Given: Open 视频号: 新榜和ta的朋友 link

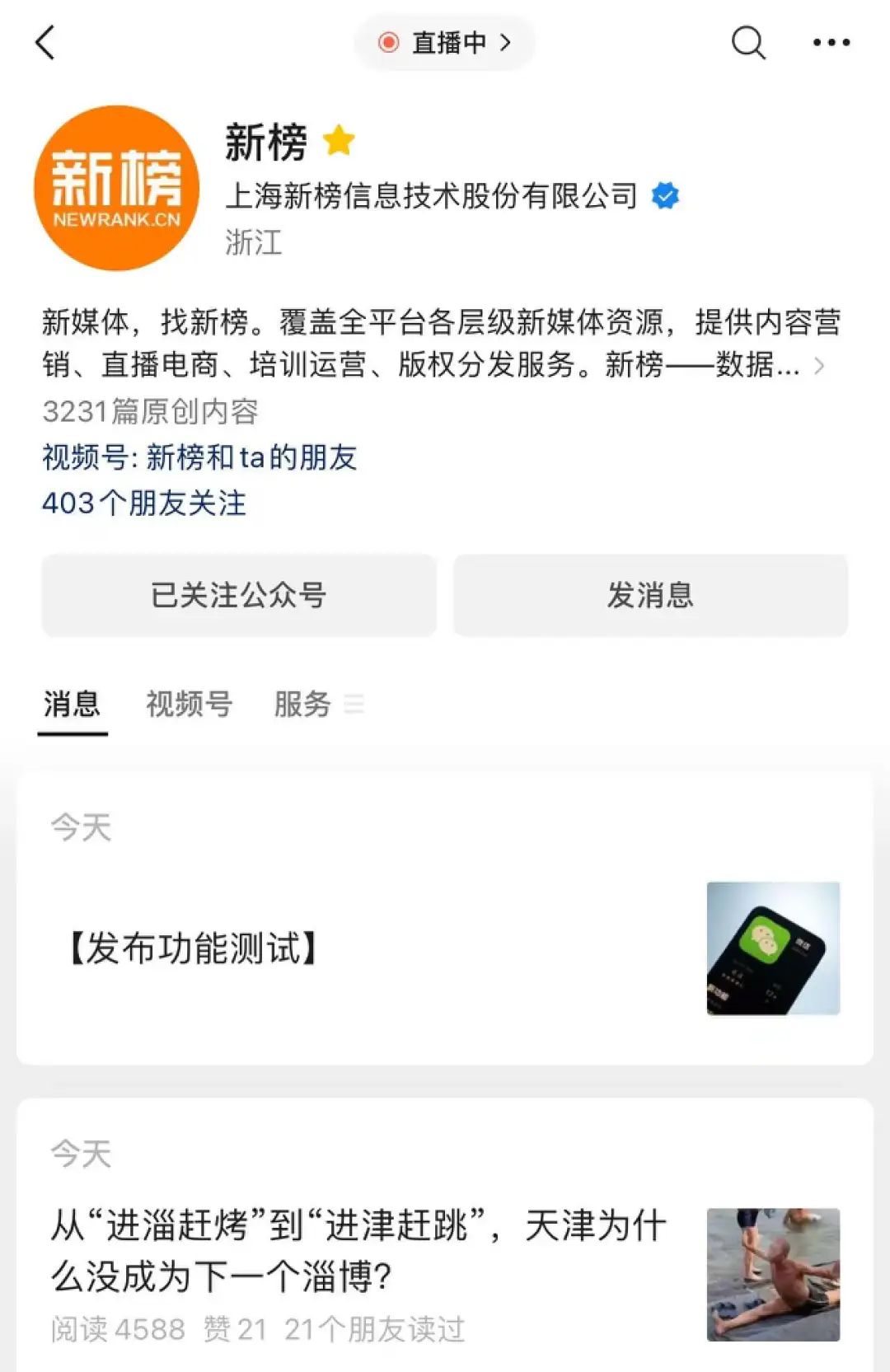Looking at the screenshot, I should [199, 457].
